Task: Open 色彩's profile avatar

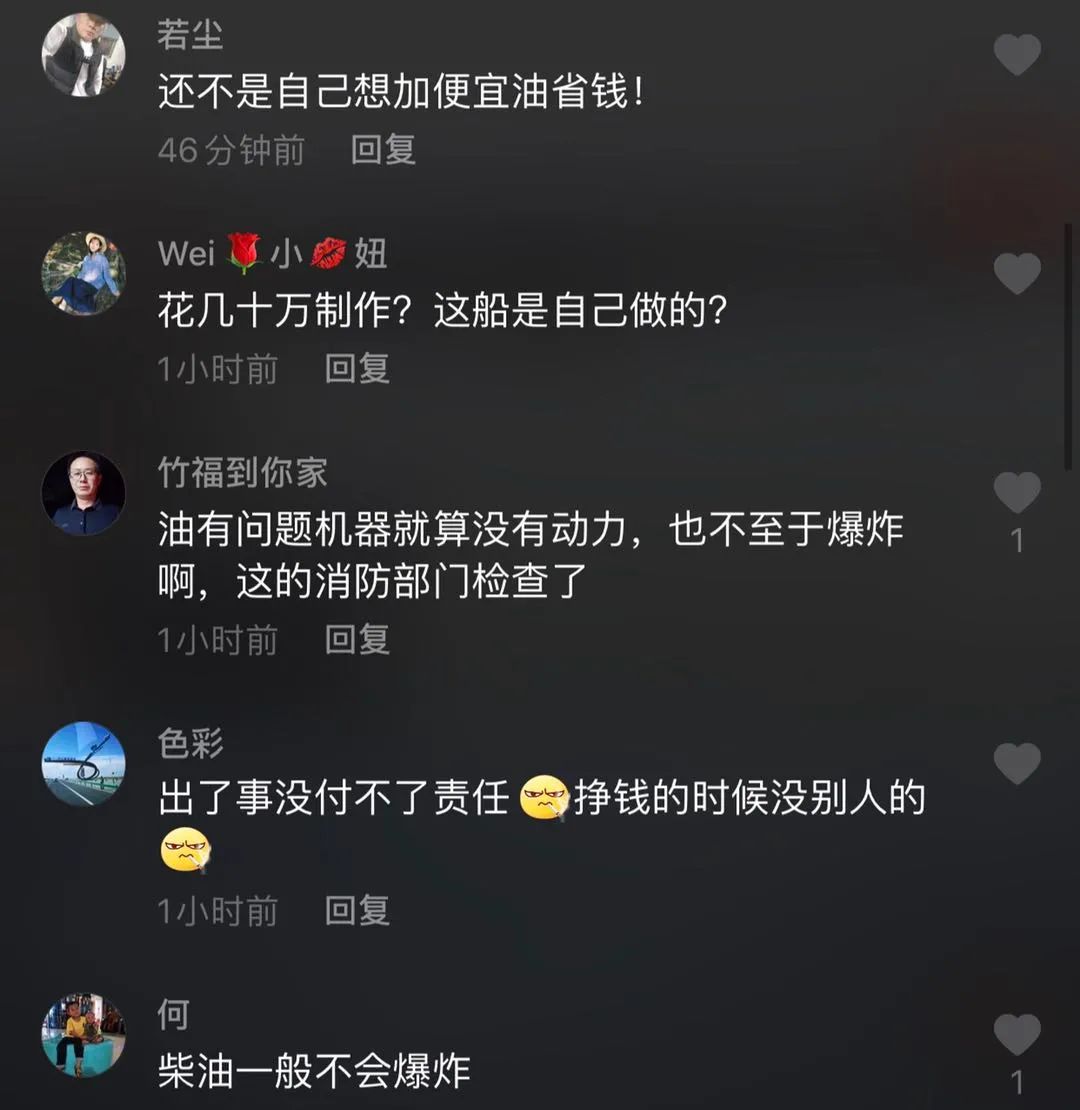Action: 83,764
